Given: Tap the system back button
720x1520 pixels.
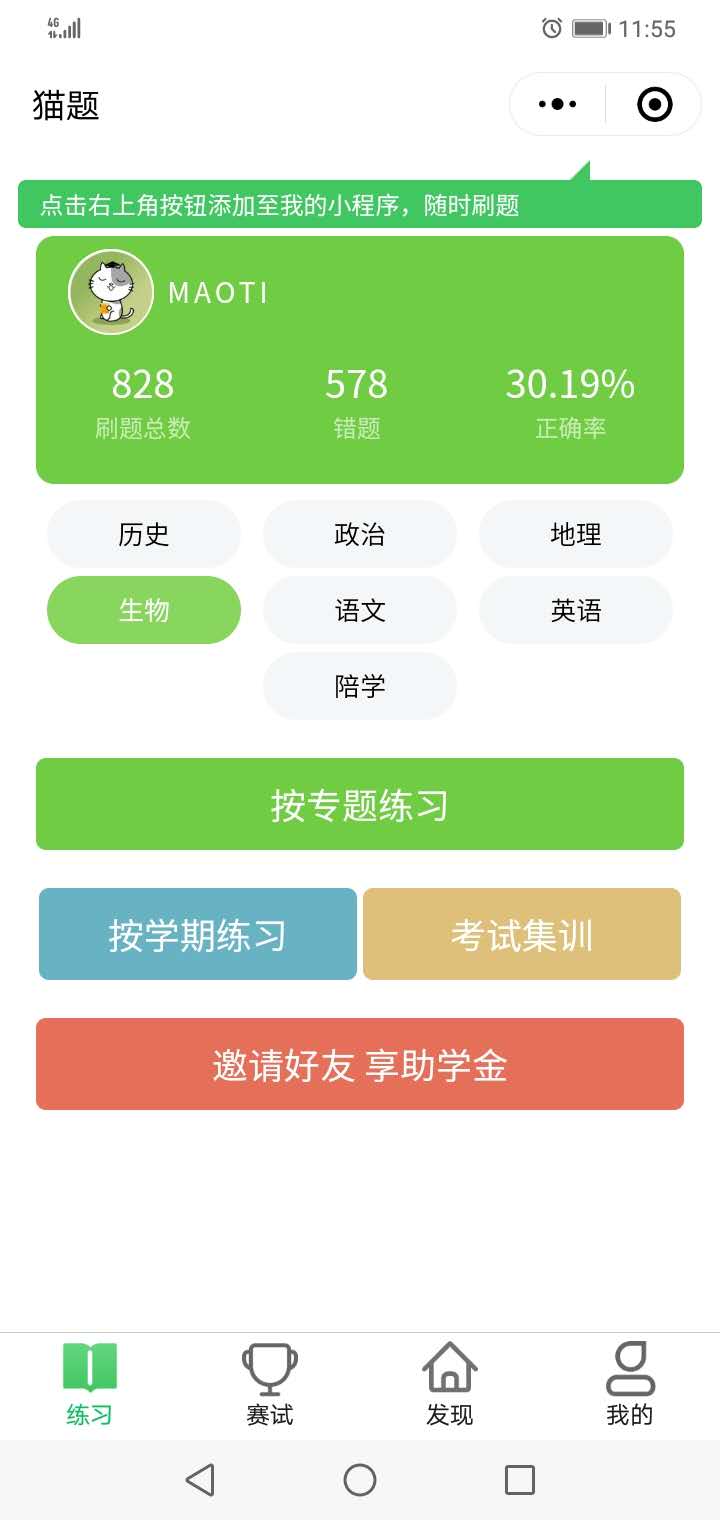Looking at the screenshot, I should point(200,1480).
